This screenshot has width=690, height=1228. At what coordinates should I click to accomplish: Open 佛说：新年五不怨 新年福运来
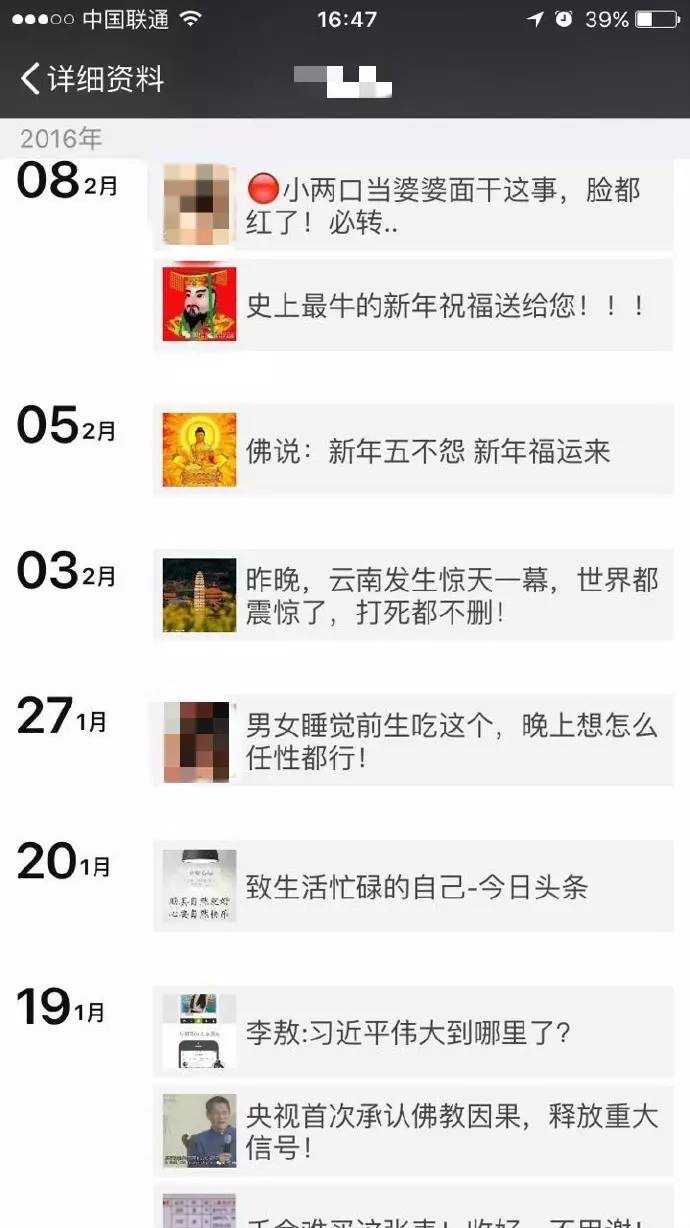[x=412, y=451]
